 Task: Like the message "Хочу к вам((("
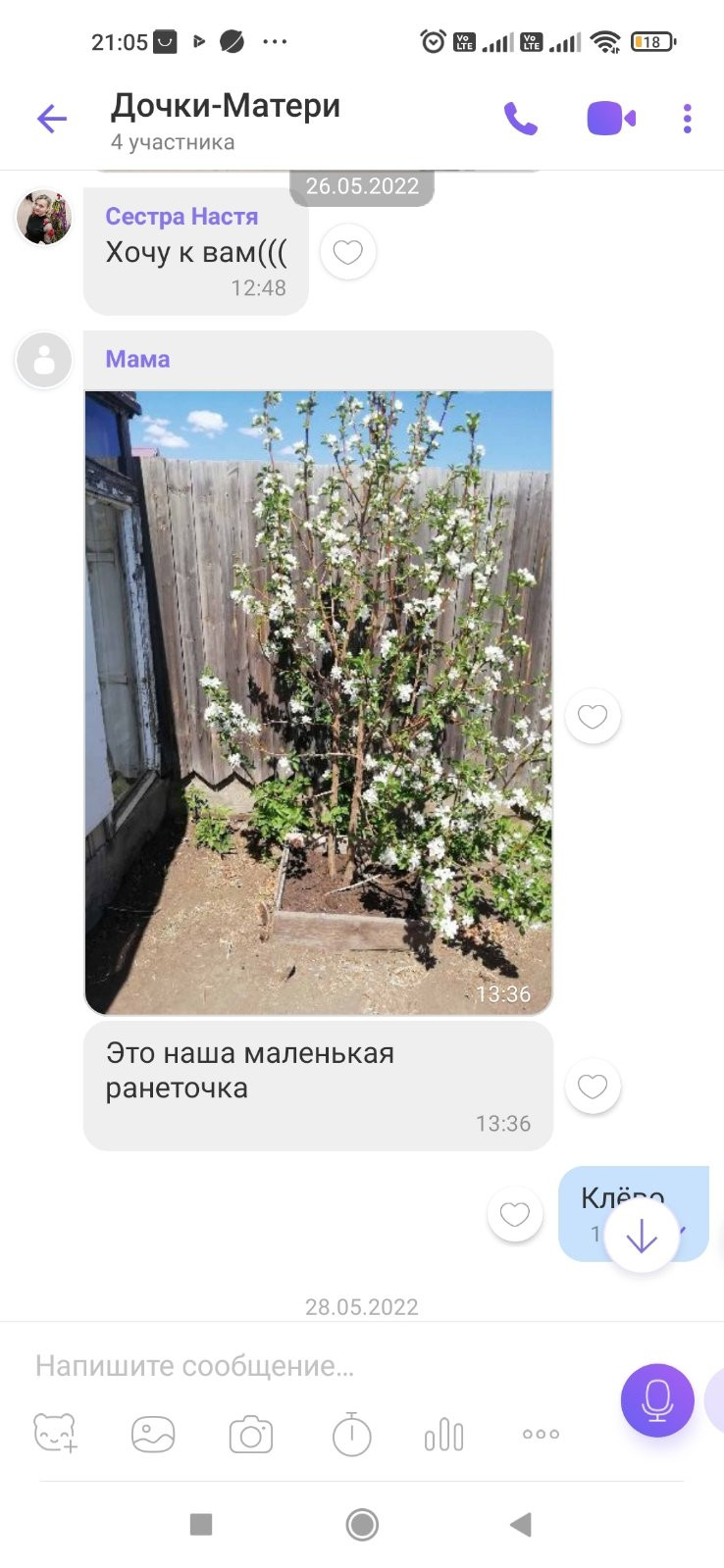(347, 252)
